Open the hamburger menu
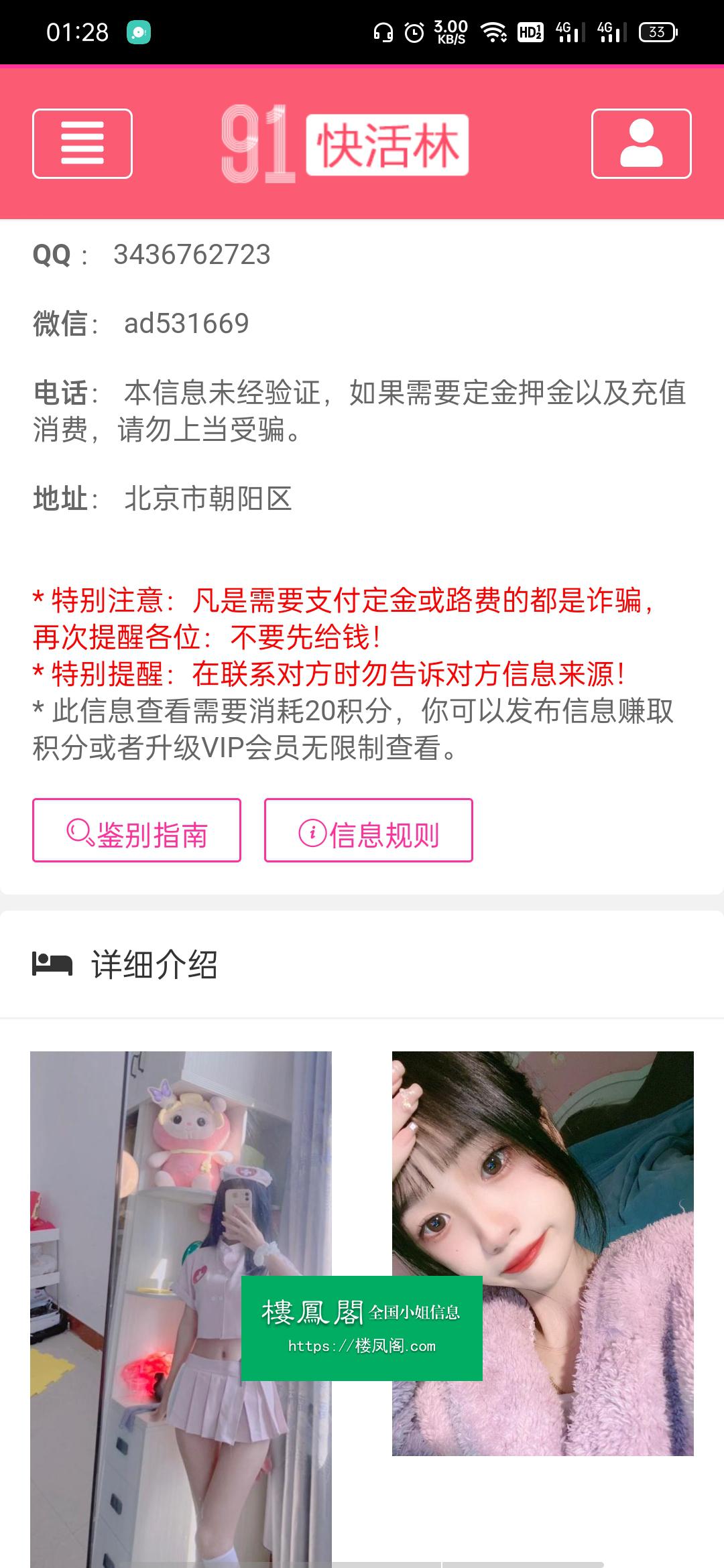This screenshot has width=724, height=1568. 82,143
